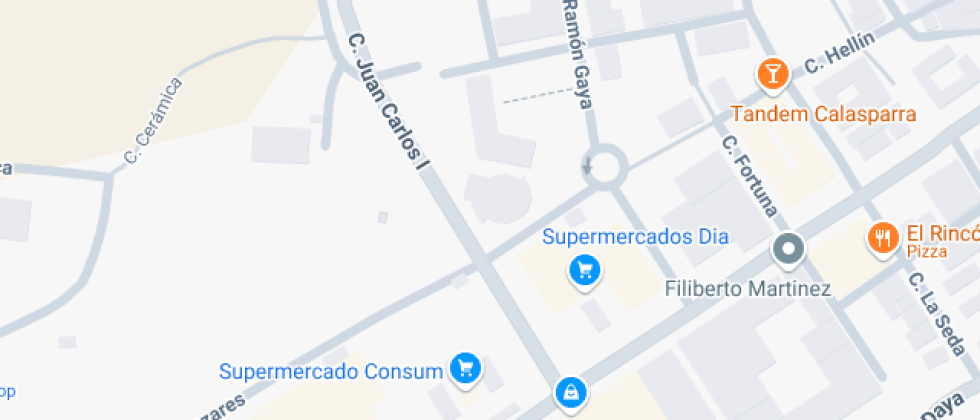Image resolution: width=980 pixels, height=420 pixels.
Task: Select the Filiberto Martinez location pin
Action: click(789, 249)
